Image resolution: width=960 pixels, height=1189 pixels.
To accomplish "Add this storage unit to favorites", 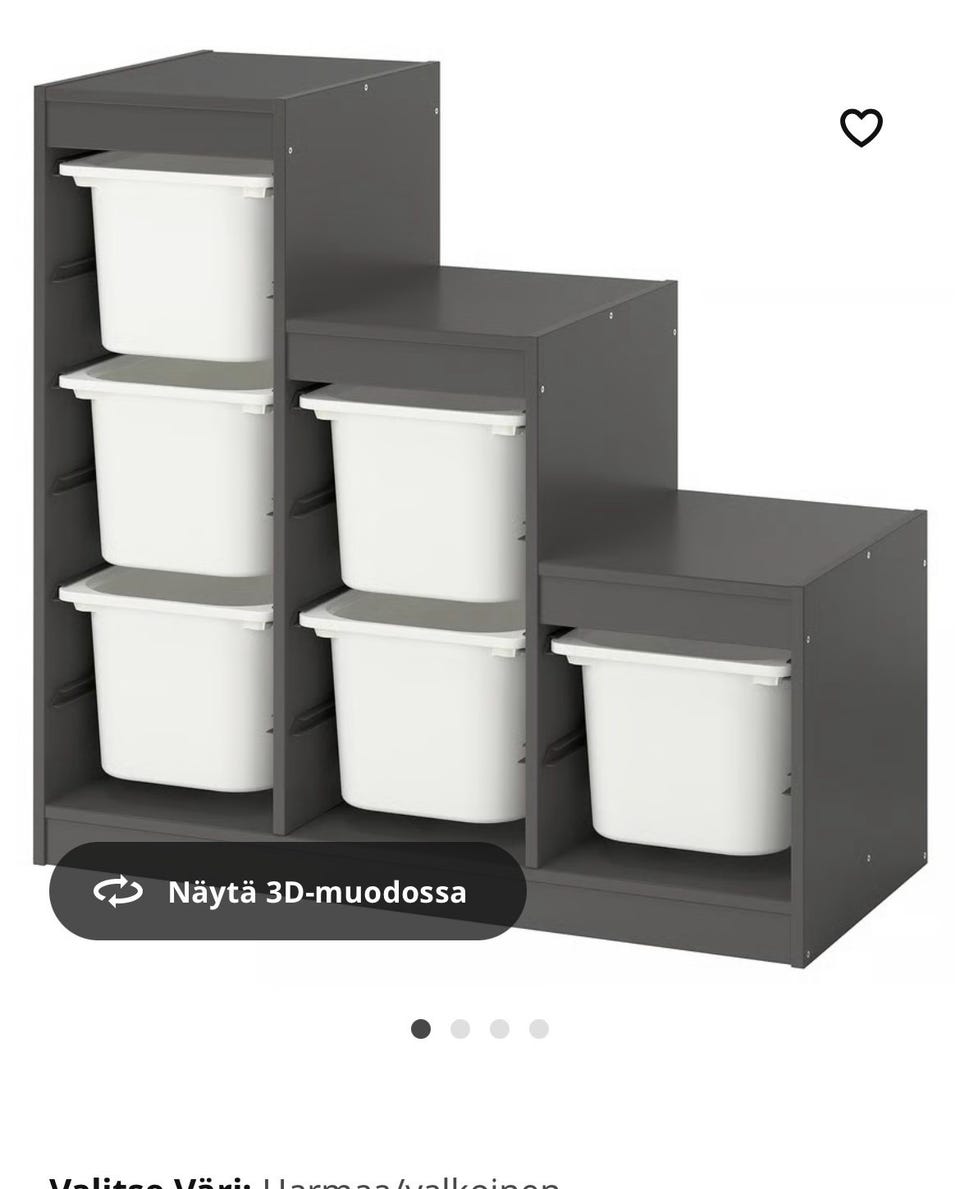I will (861, 128).
